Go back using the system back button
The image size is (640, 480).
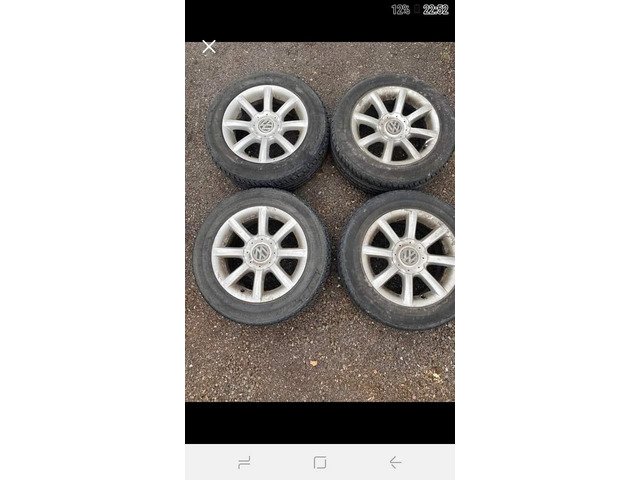tap(395, 462)
